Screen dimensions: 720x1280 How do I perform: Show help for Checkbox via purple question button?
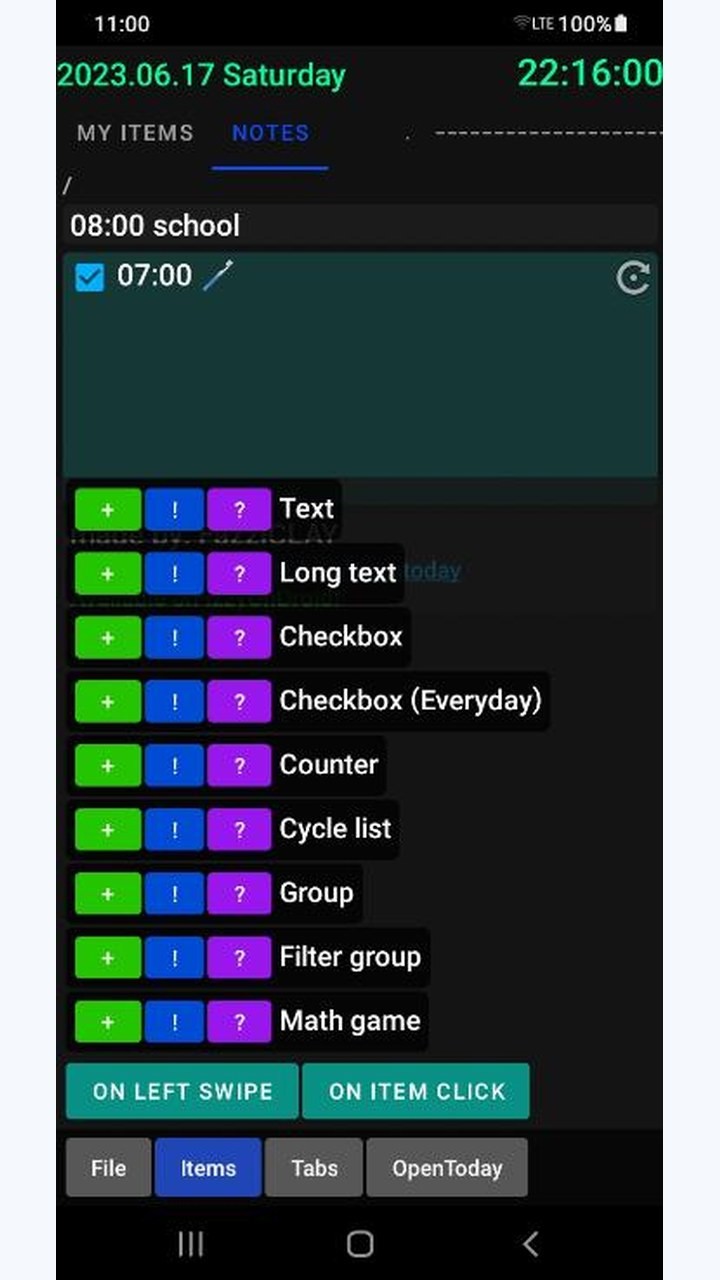click(x=239, y=637)
